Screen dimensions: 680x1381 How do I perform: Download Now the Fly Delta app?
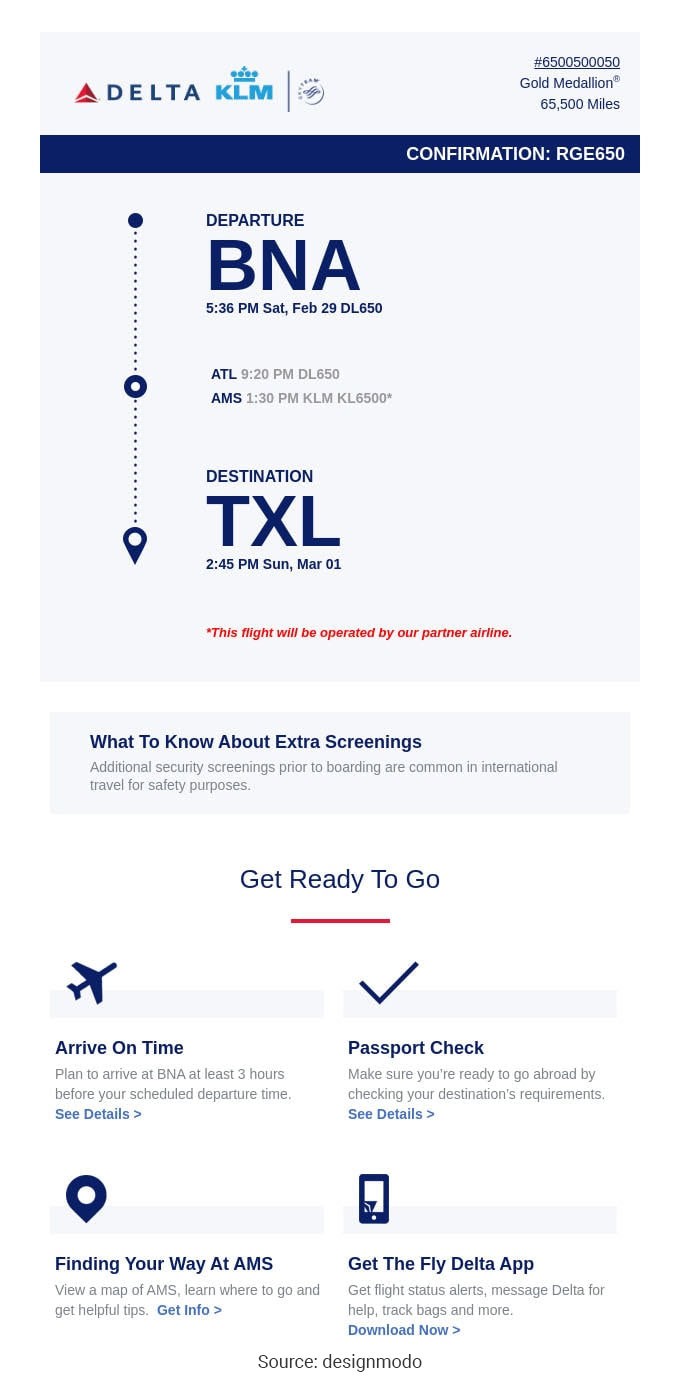(404, 1330)
